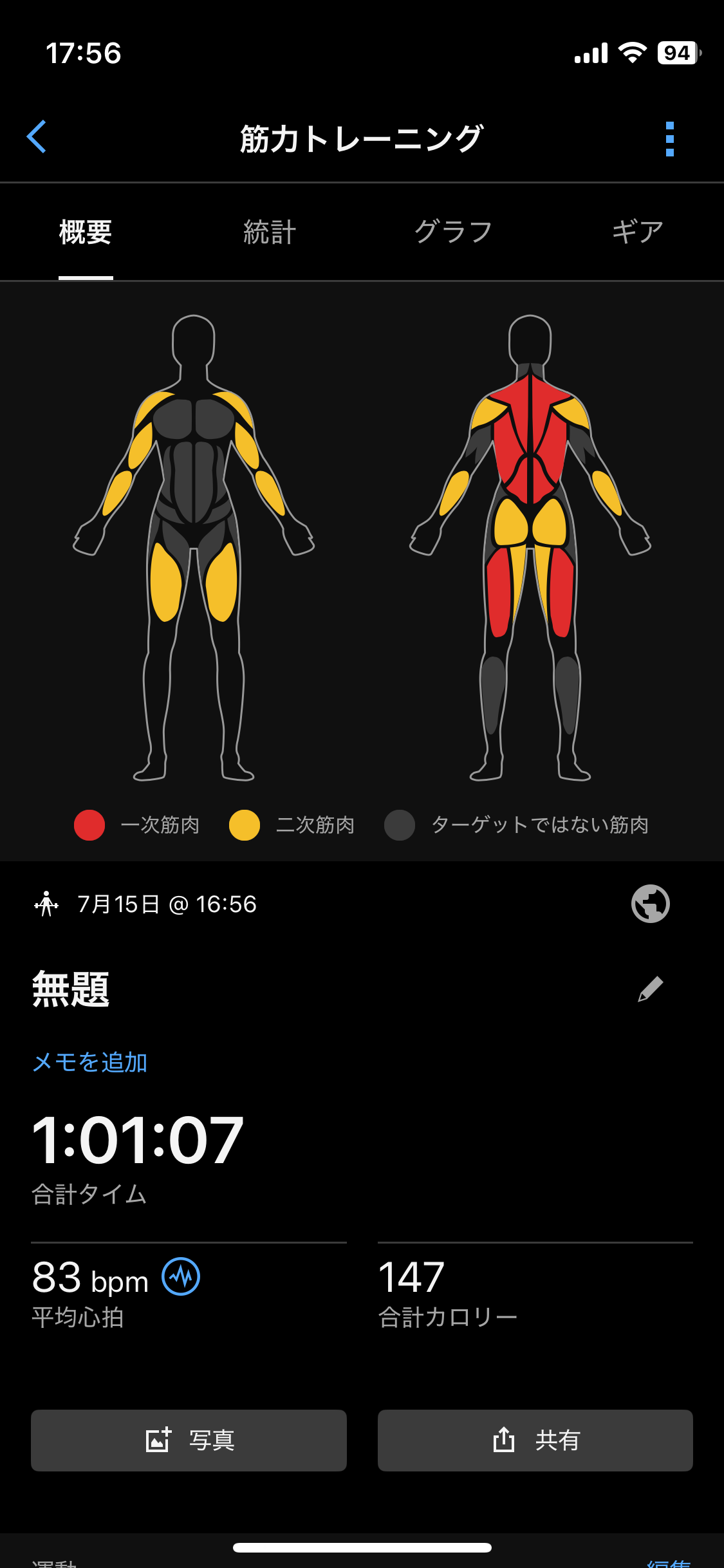724x1568 pixels.
Task: Edit the activity title with the pencil icon
Action: pyautogui.click(x=650, y=989)
